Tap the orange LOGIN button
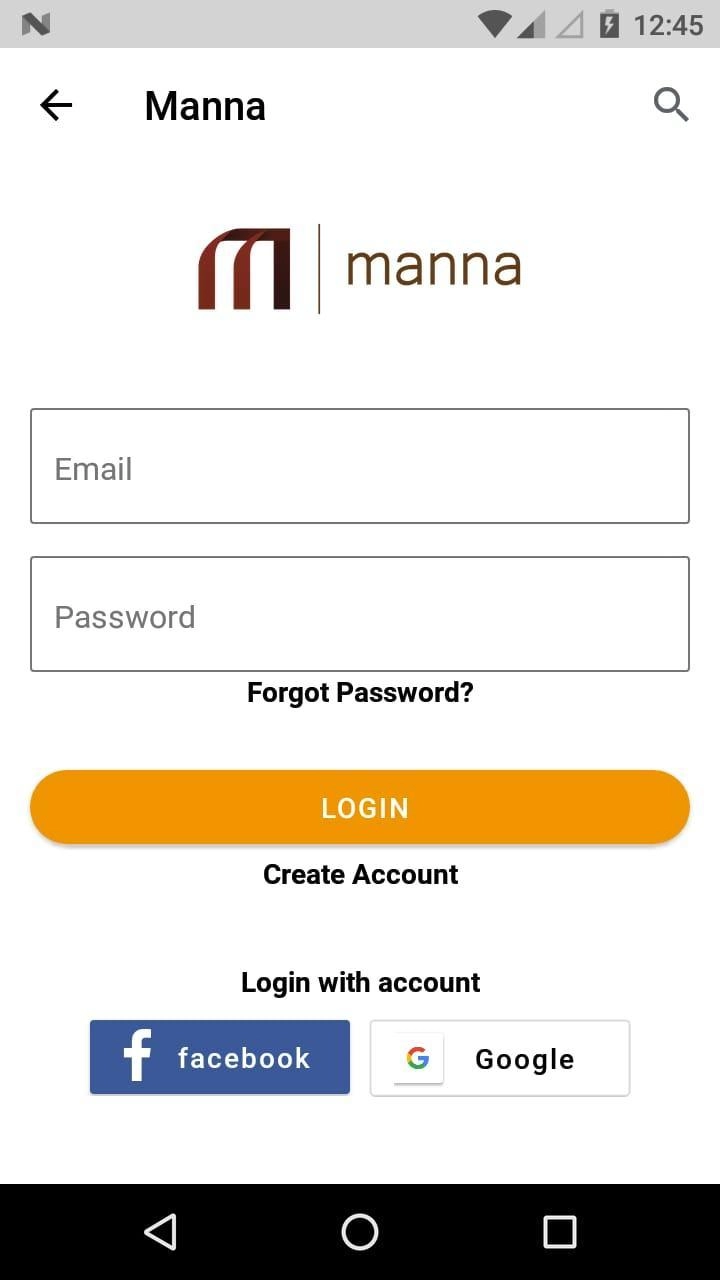Image resolution: width=720 pixels, height=1280 pixels. [x=360, y=807]
